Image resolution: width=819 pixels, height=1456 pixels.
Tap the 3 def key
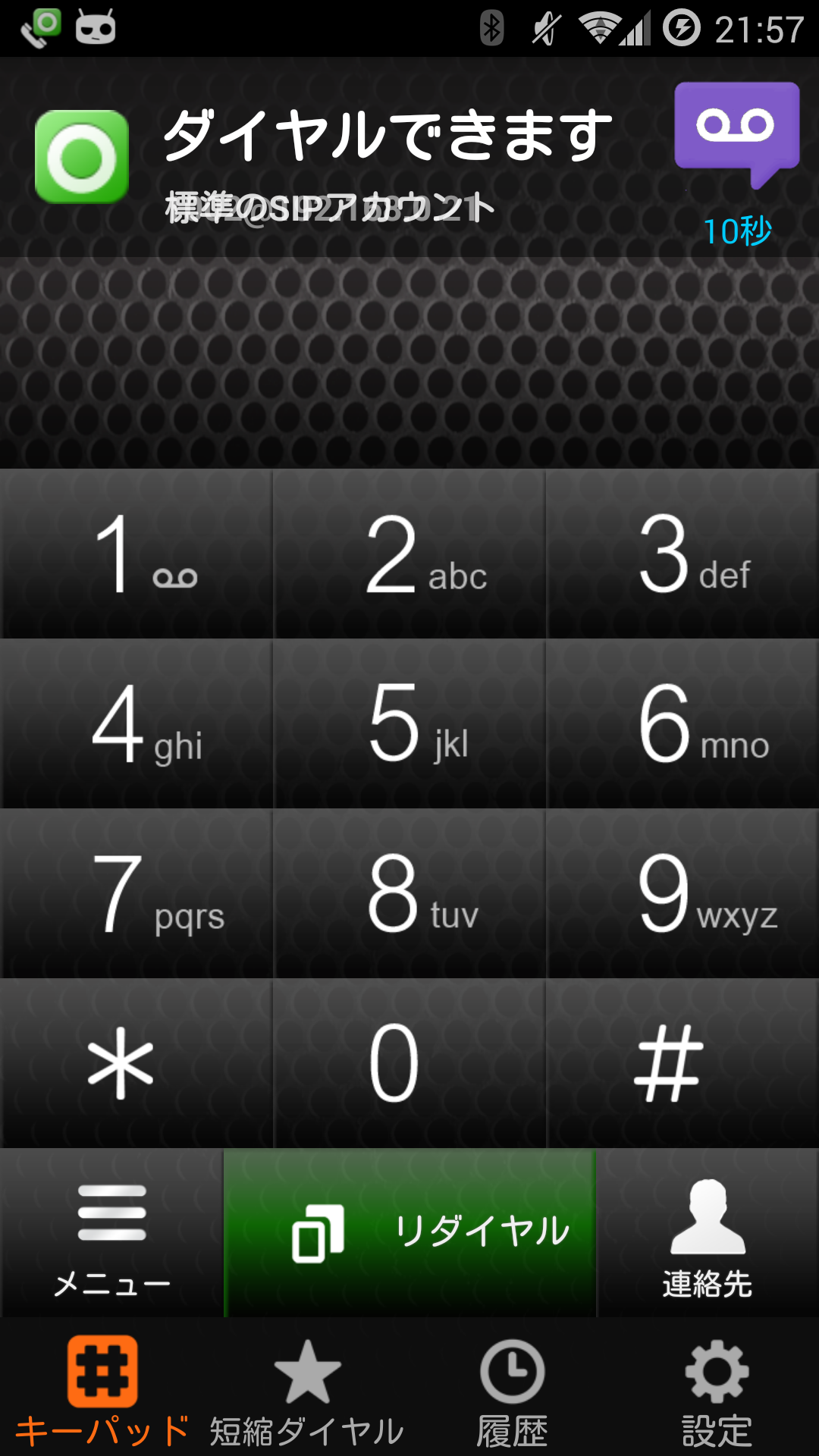tap(682, 554)
